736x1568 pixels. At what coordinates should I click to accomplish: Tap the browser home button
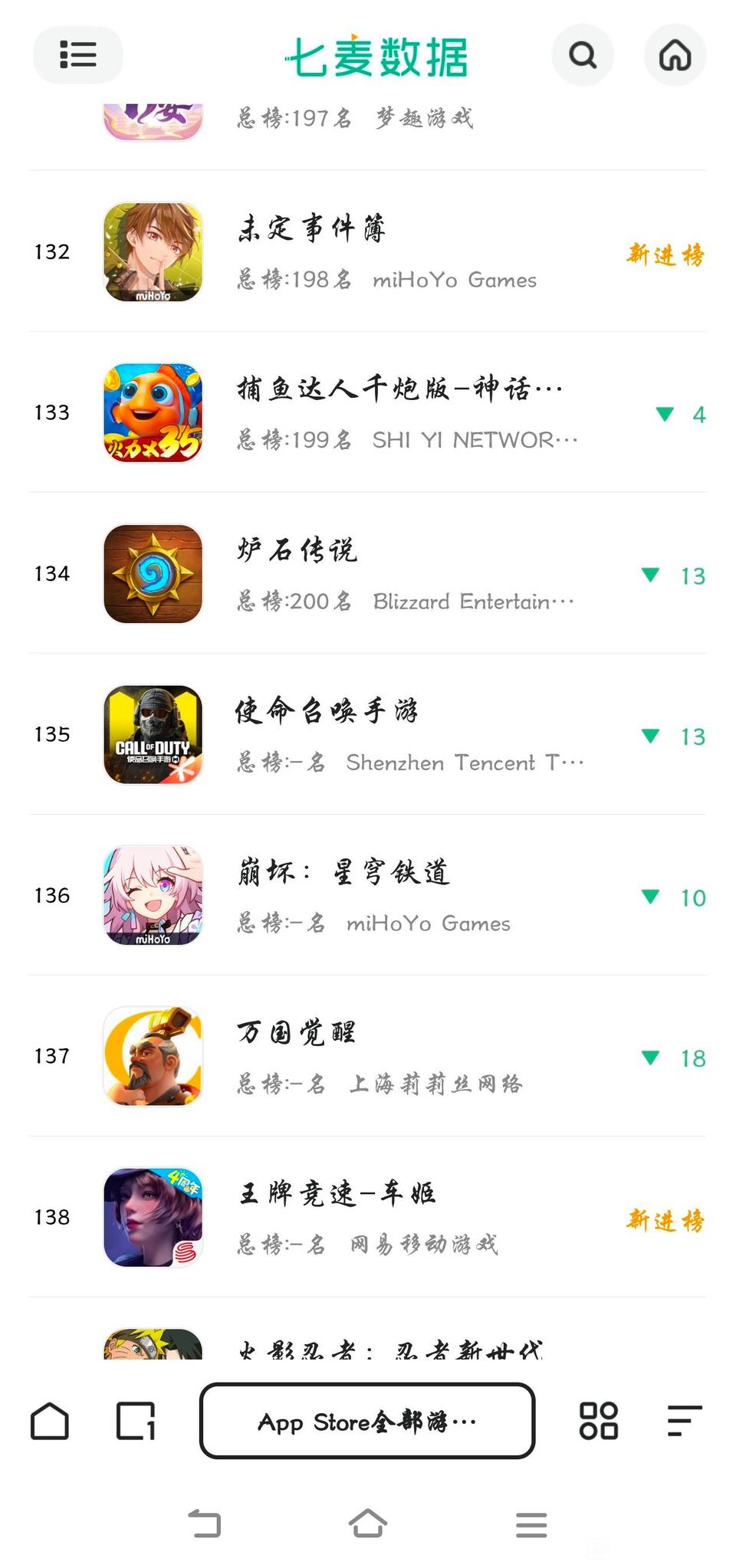click(x=50, y=1422)
